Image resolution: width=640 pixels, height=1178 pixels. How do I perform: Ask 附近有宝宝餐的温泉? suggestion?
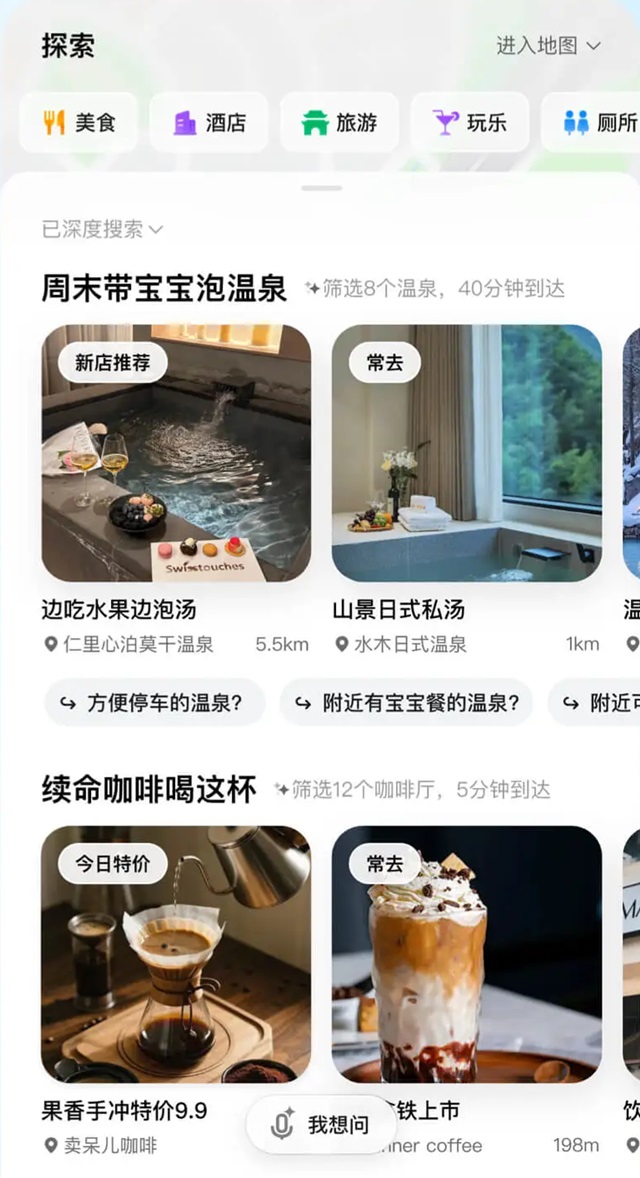[x=406, y=702]
